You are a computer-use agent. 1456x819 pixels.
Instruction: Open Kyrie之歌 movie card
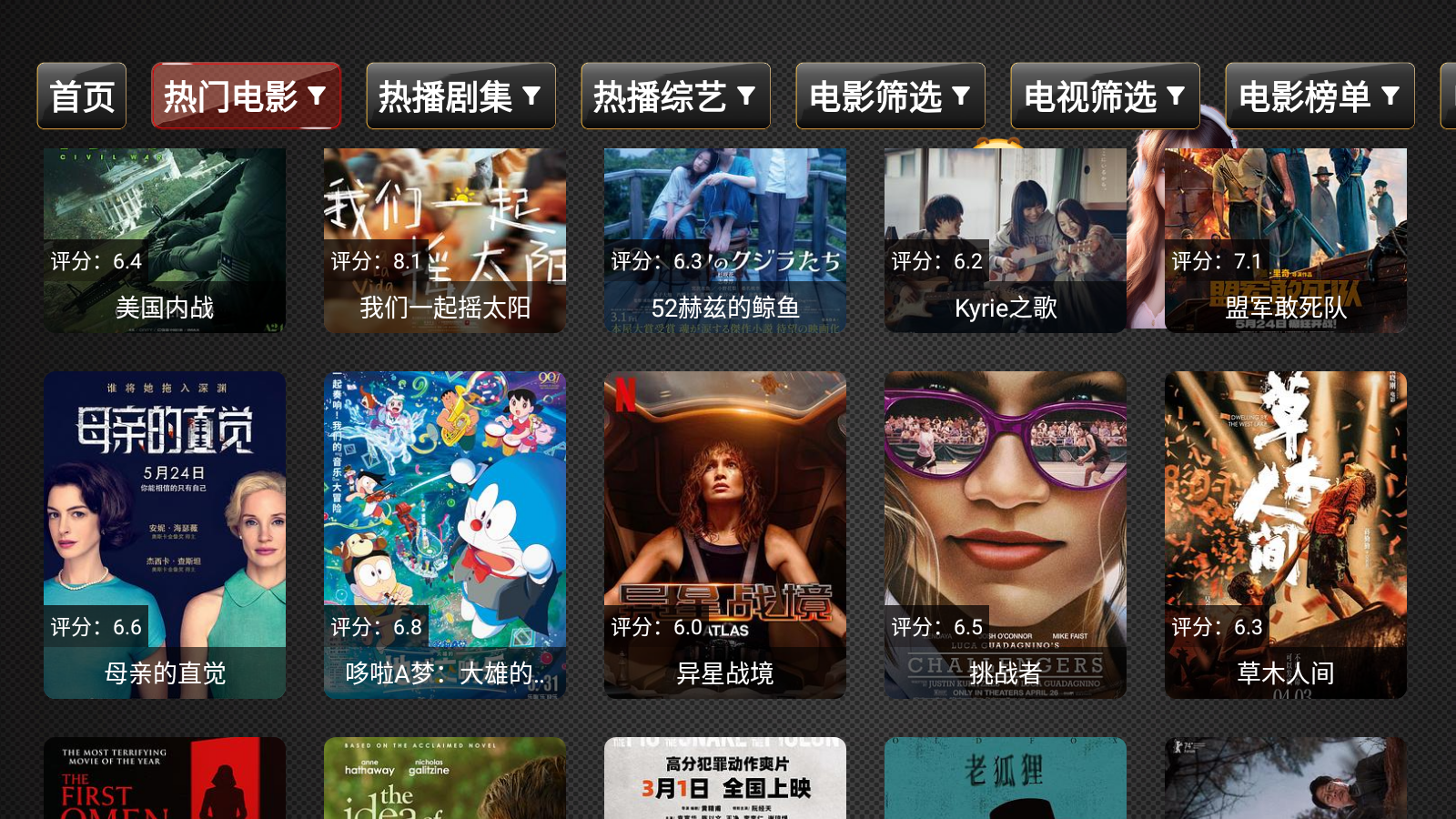(x=1006, y=241)
